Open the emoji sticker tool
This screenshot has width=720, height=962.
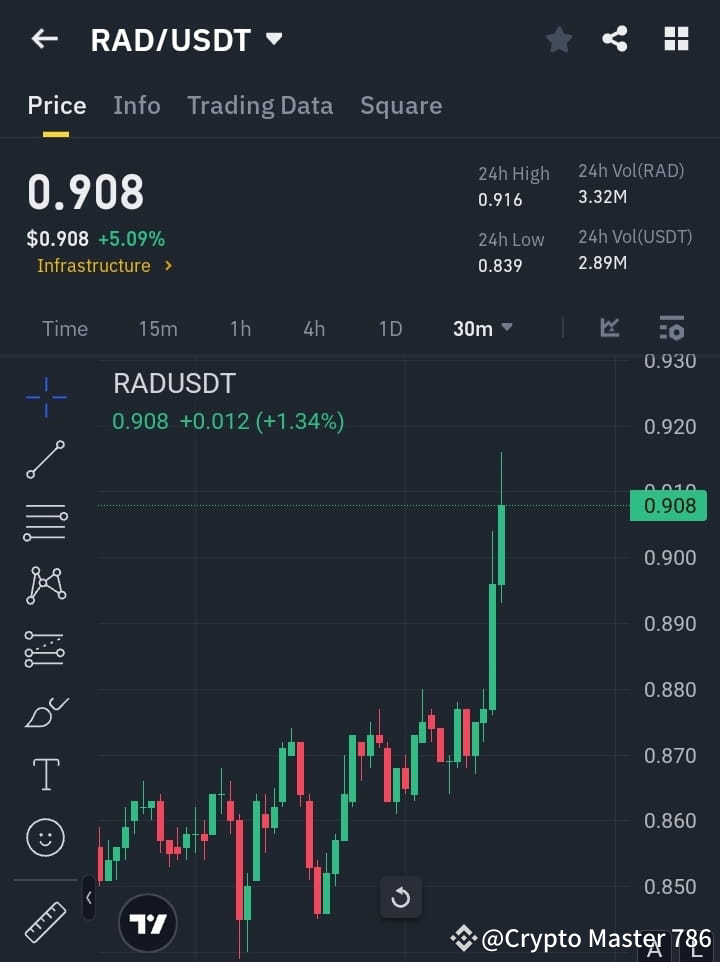(45, 837)
